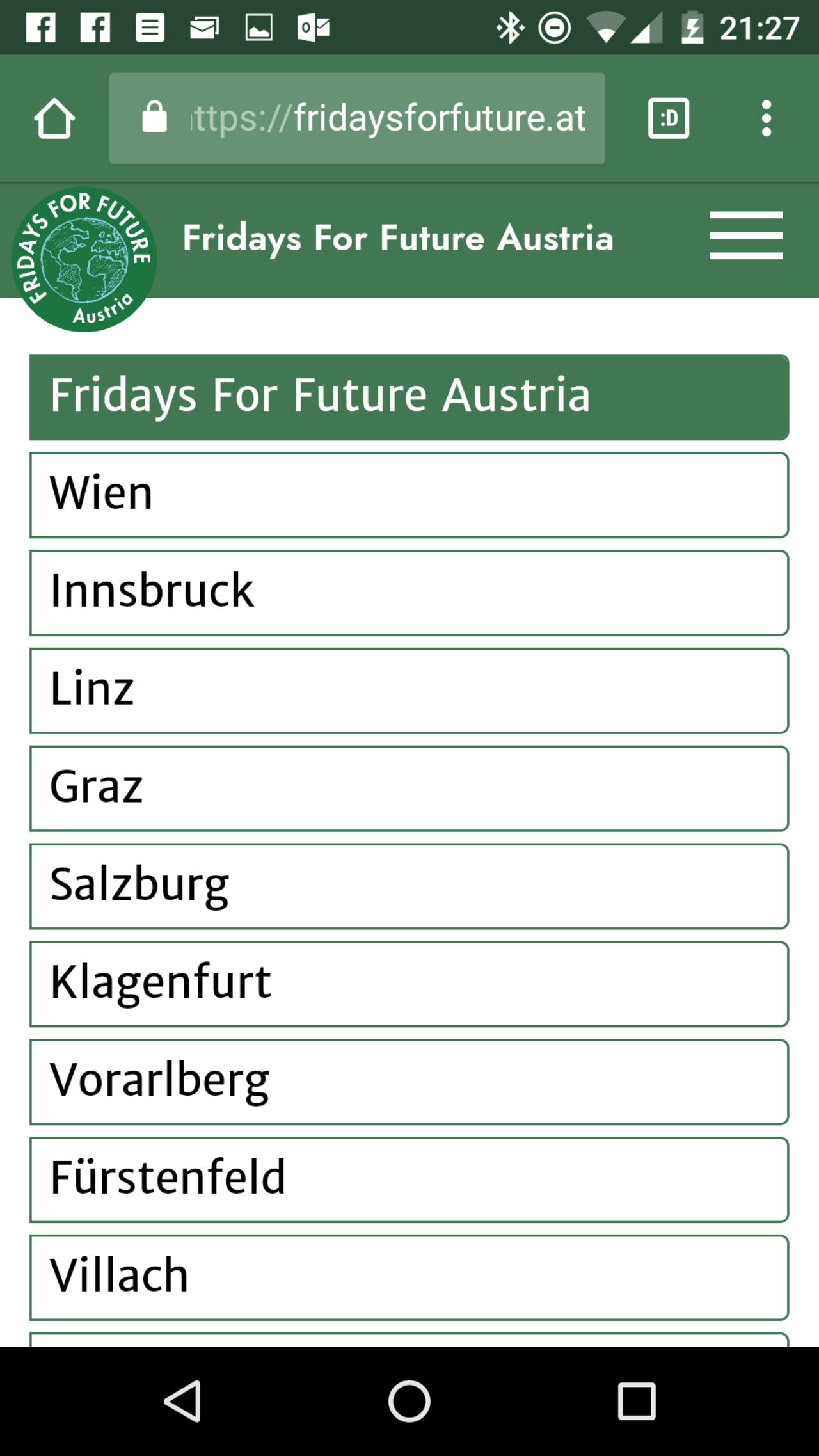Tap the Fridays For Future Austria logo
This screenshot has height=1456, width=819.
tap(84, 259)
